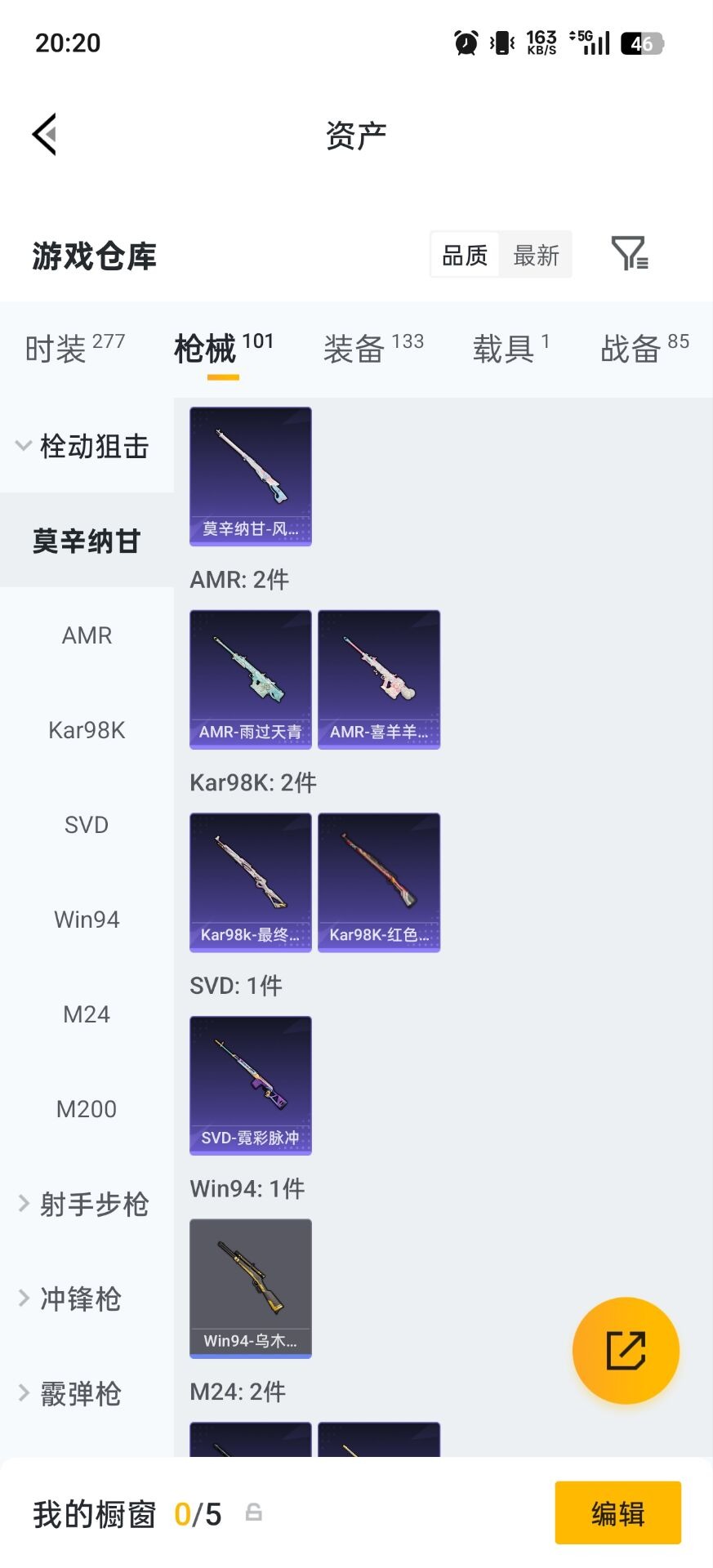Tap the 编辑 button
713x1568 pixels.
point(617,1512)
